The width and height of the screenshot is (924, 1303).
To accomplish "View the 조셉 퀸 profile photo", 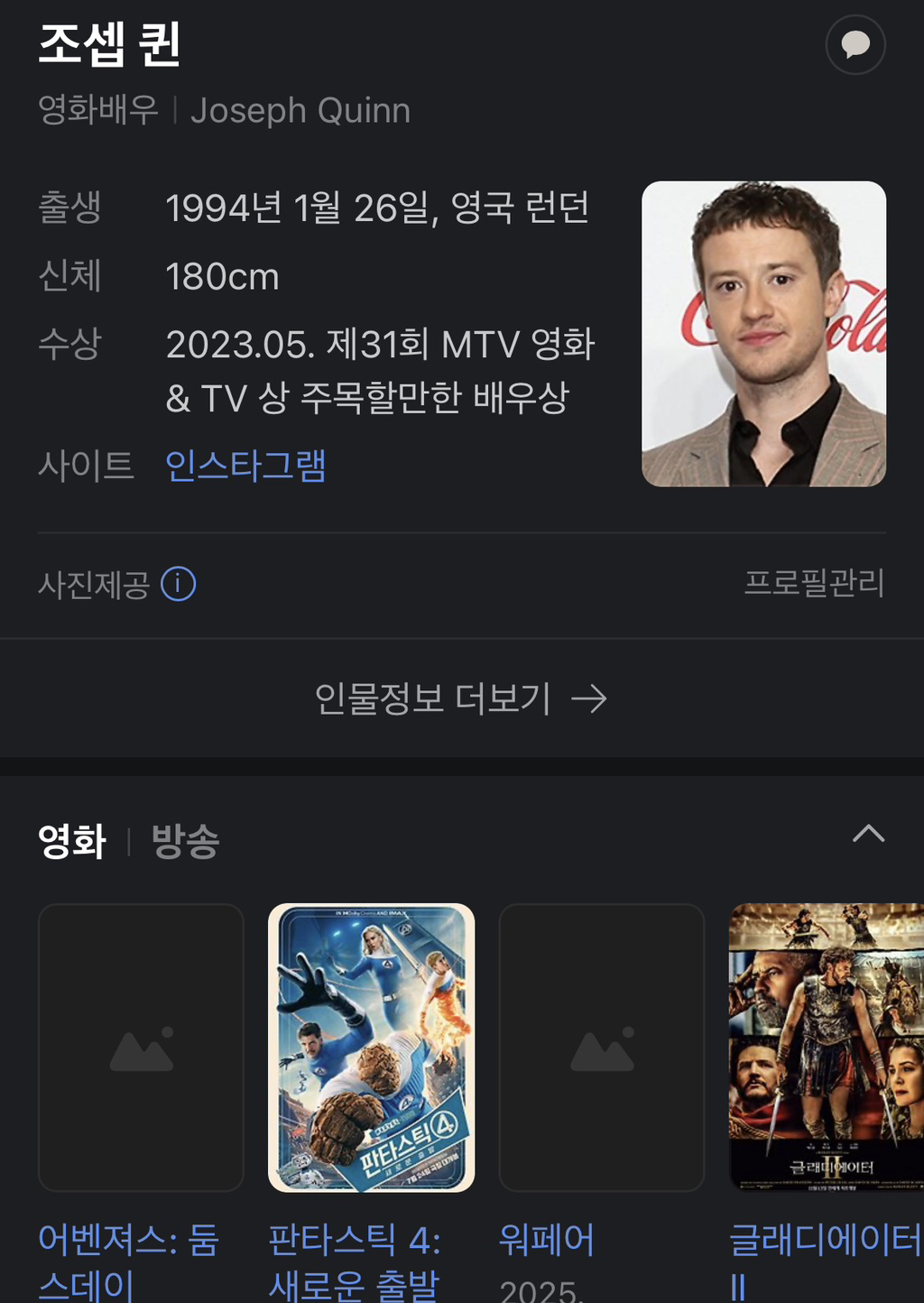I will (x=763, y=334).
